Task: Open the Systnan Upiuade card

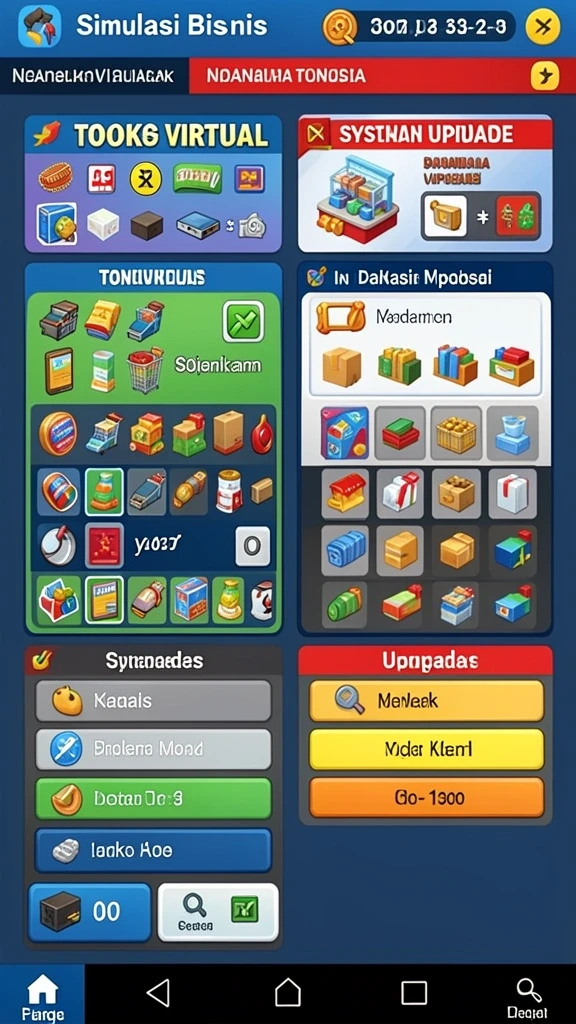Action: [x=425, y=184]
